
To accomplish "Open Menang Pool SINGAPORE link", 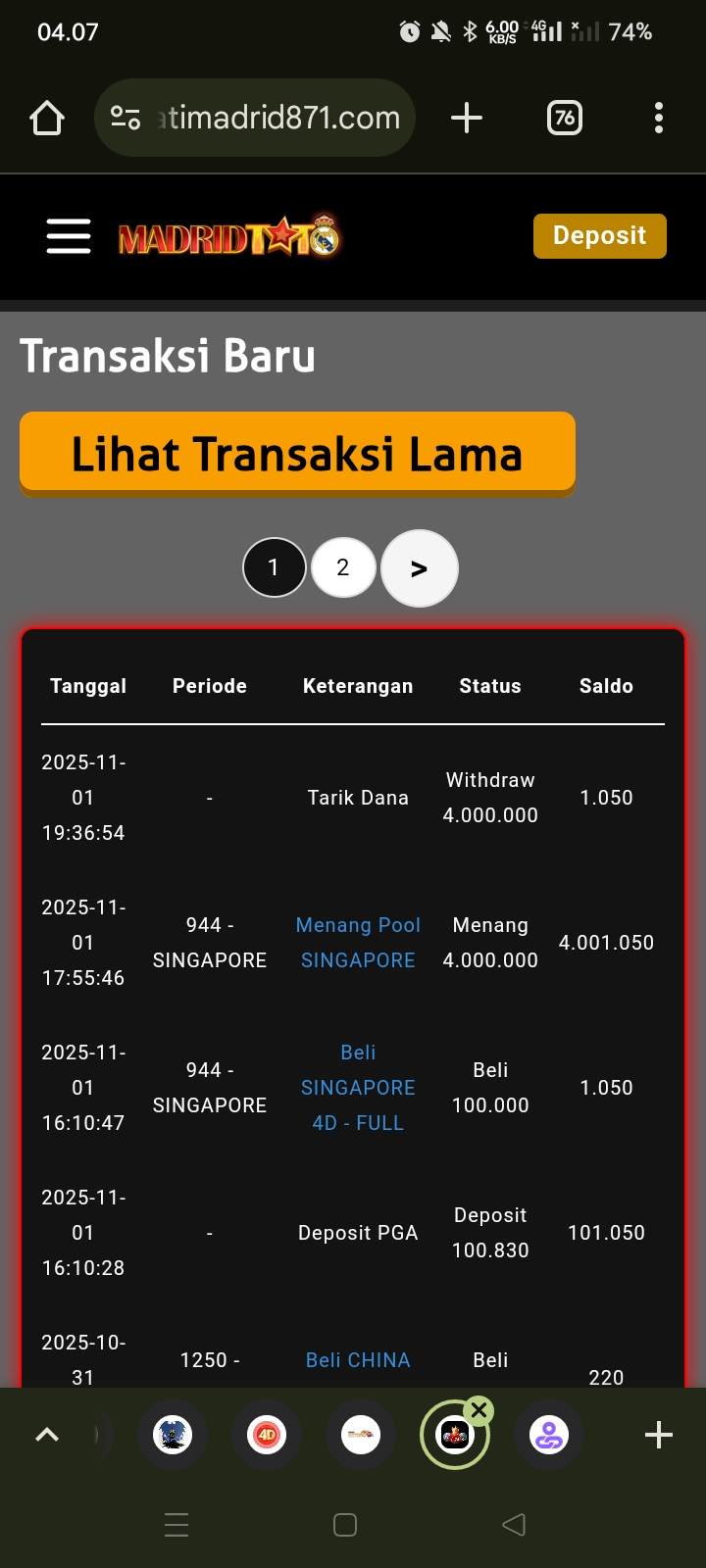I will [358, 942].
